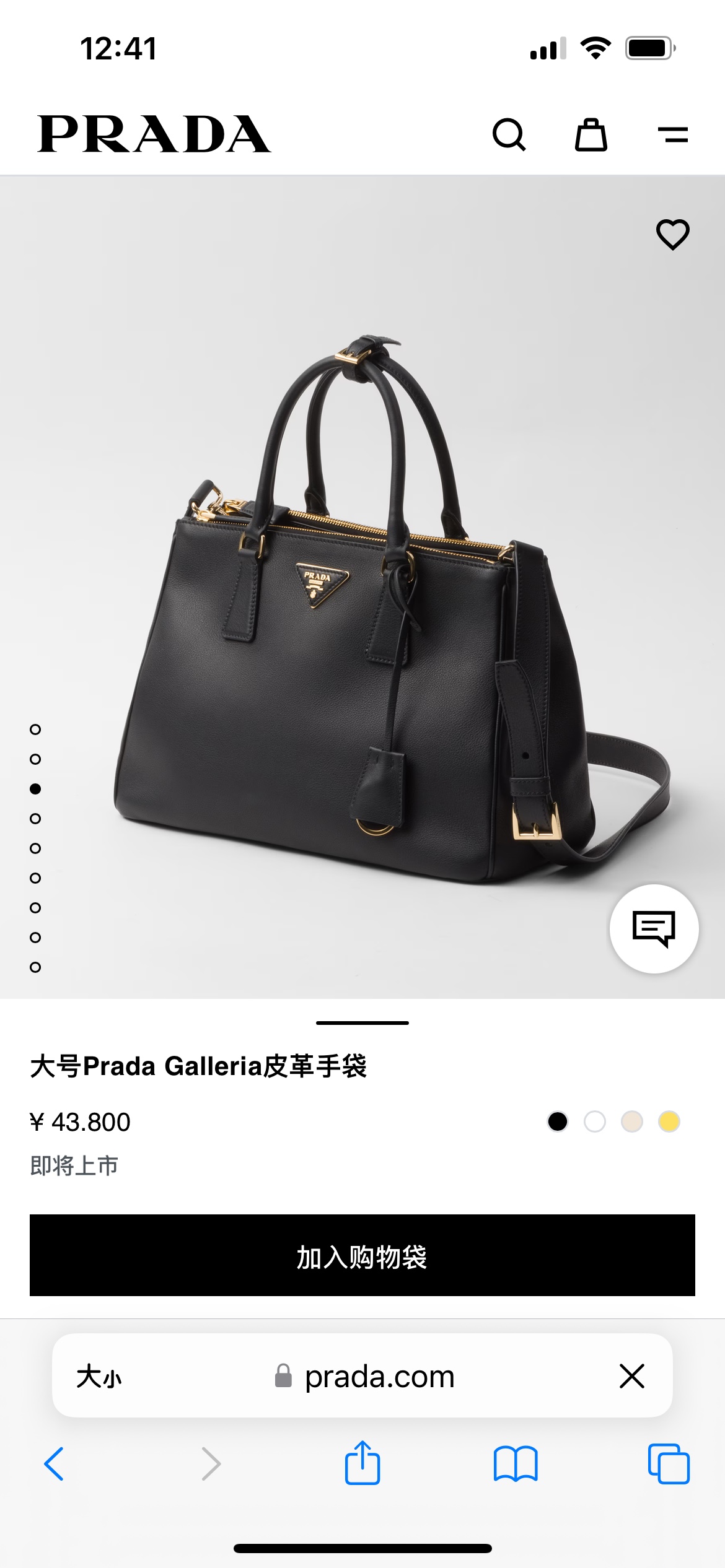The image size is (725, 1568).
Task: Open the live chat bubble
Action: (654, 928)
